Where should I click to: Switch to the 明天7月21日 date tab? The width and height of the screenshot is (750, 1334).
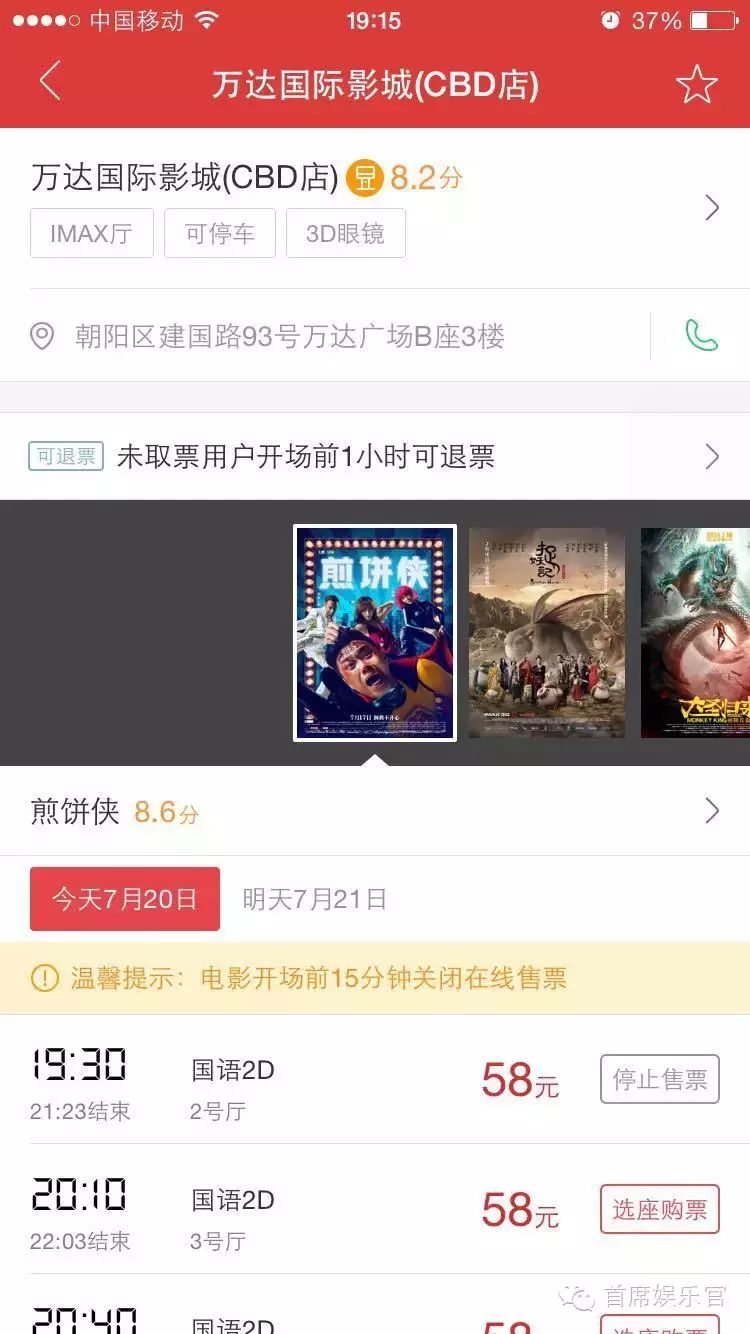315,899
